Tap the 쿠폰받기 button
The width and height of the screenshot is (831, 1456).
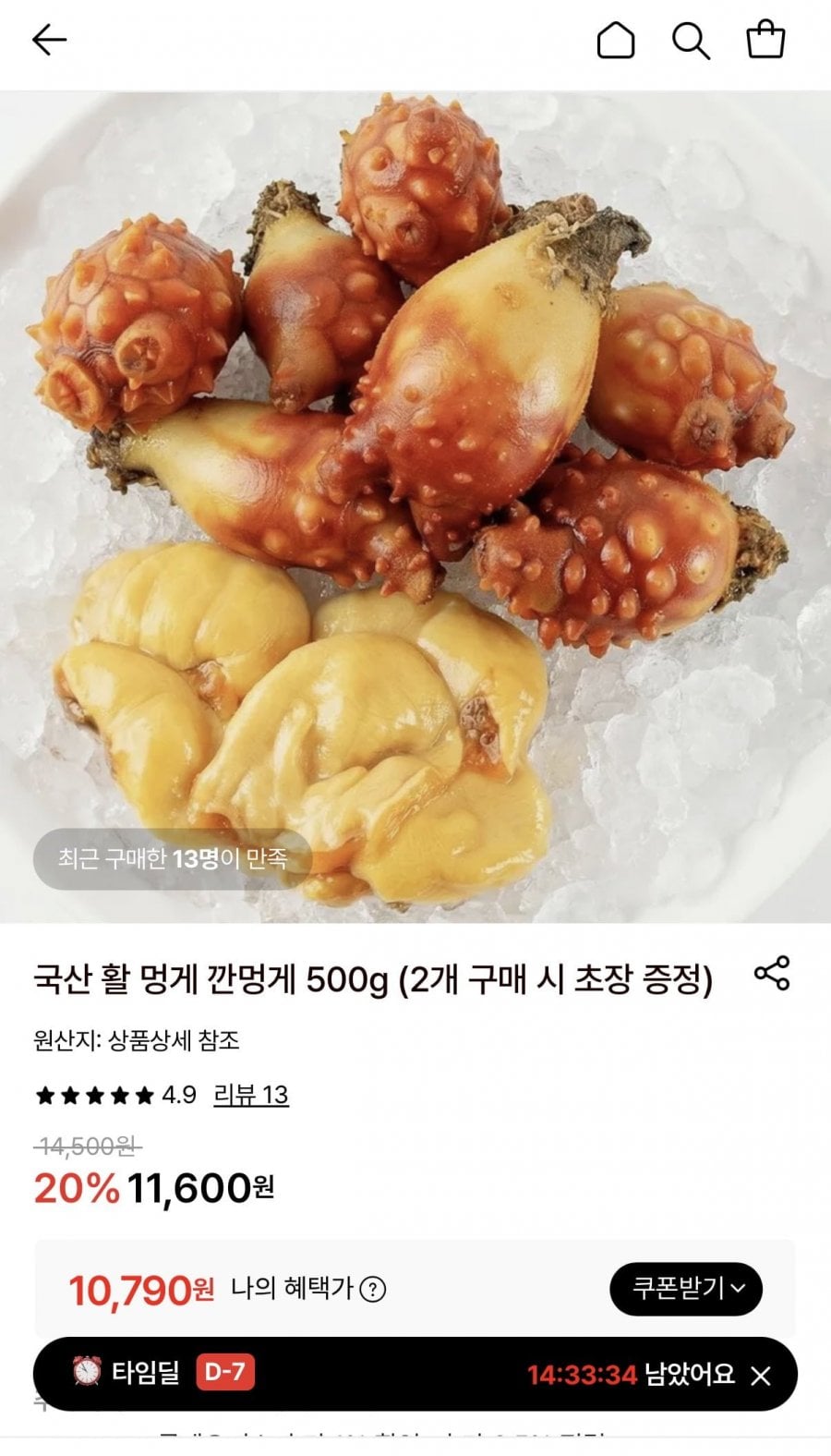pos(685,1288)
